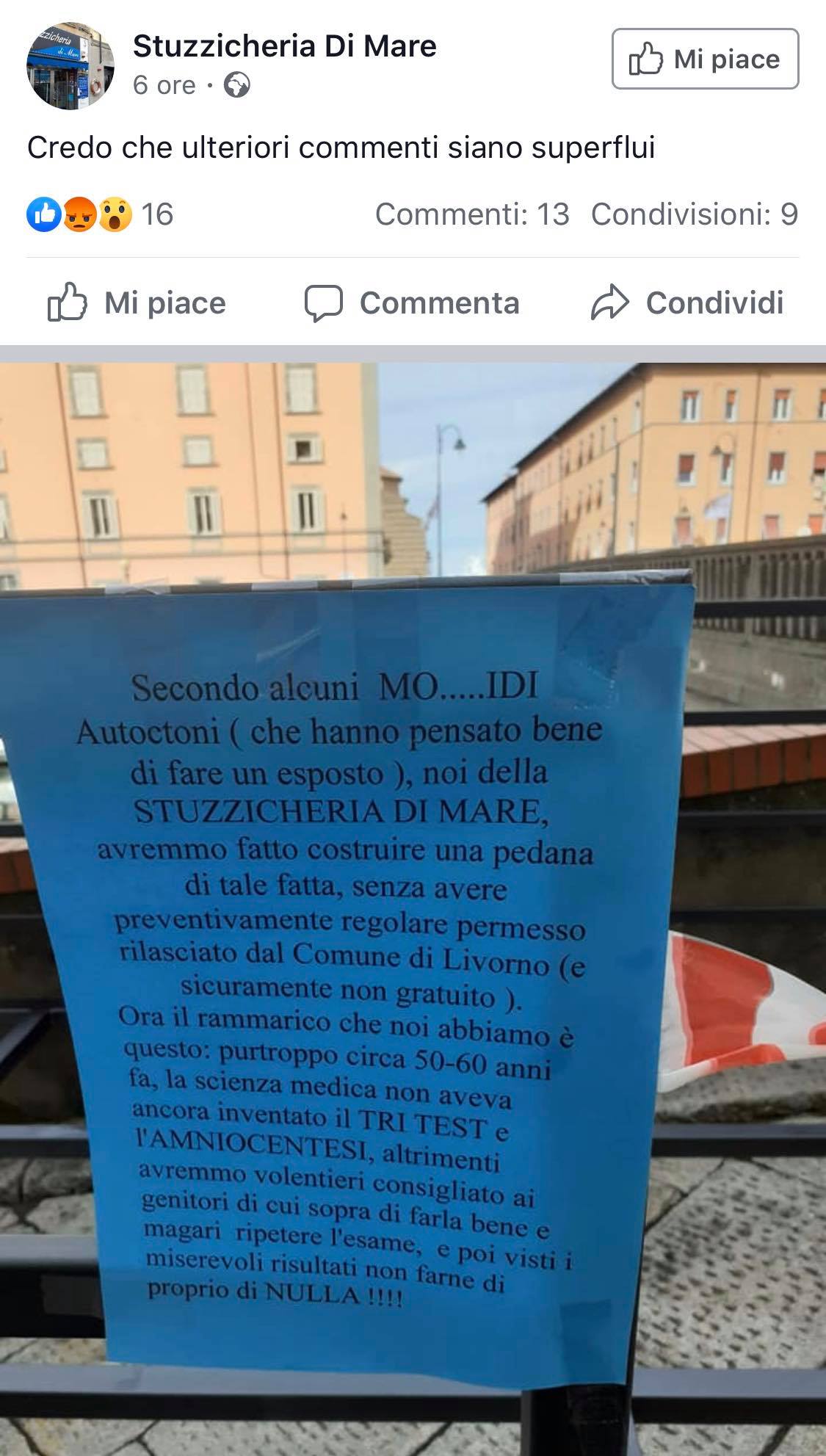This screenshot has height=1456, width=826.
Task: Open the blue notice photo full screen
Action: 413,903
